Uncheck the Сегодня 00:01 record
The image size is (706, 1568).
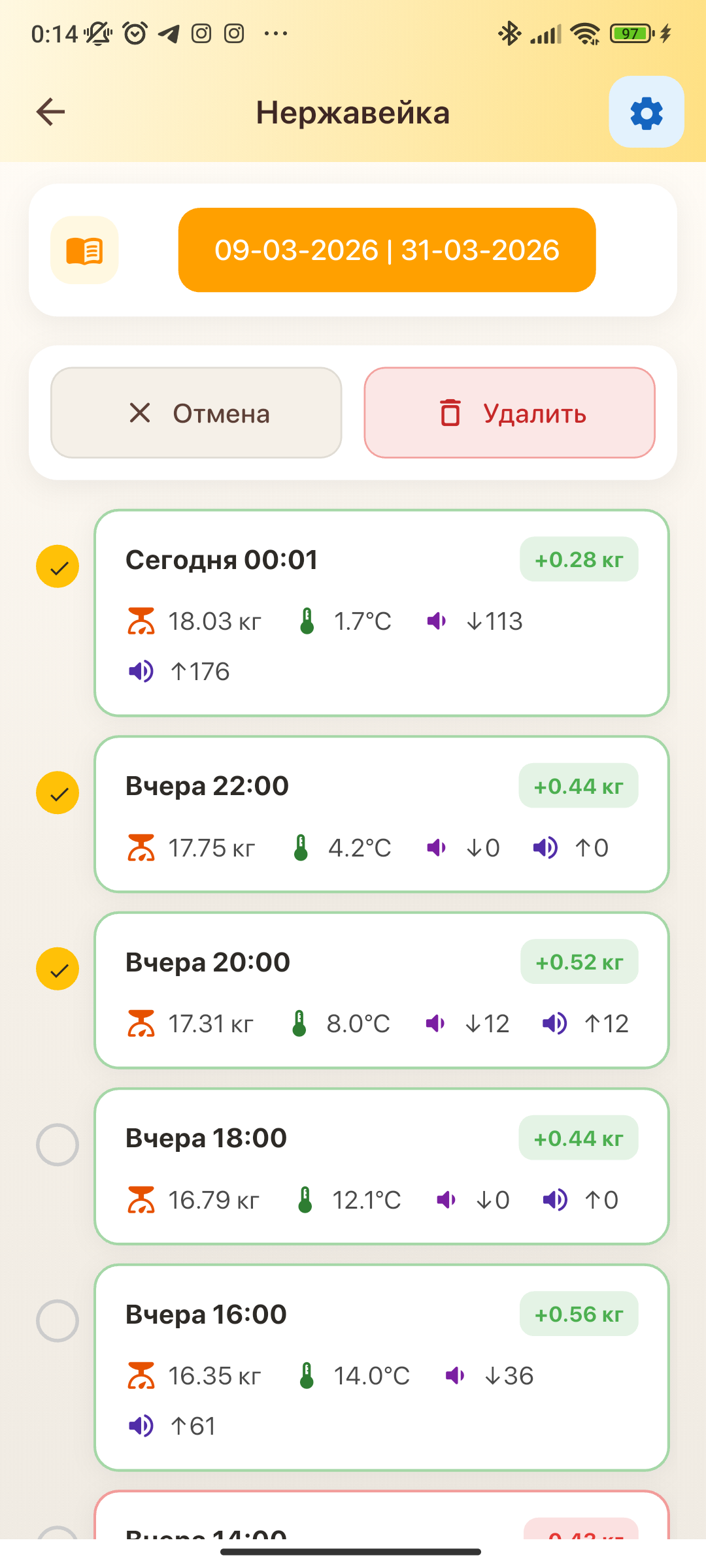pos(58,566)
